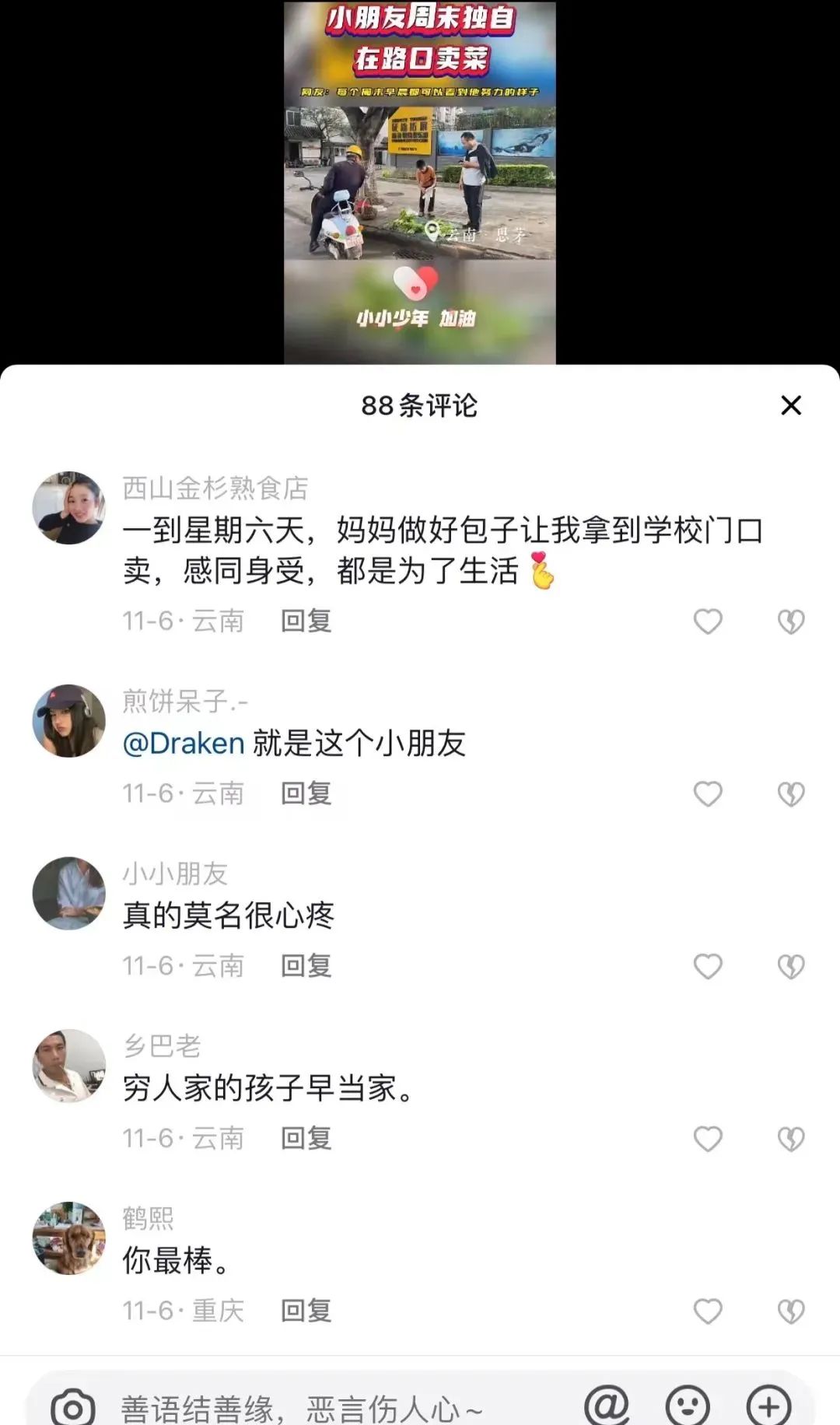This screenshot has width=840, height=1425.
Task: Reply to 鹤熙's comment
Action: [x=305, y=1312]
